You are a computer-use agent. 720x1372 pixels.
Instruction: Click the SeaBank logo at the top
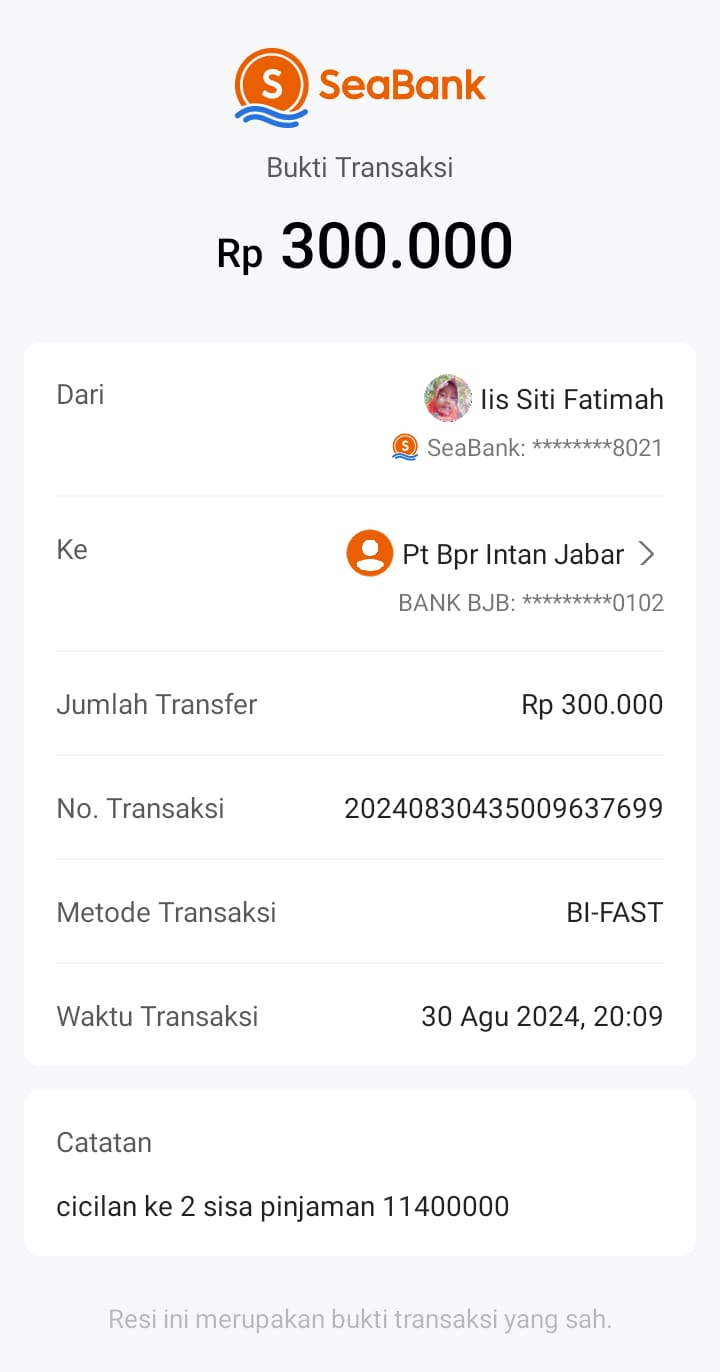(x=360, y=85)
